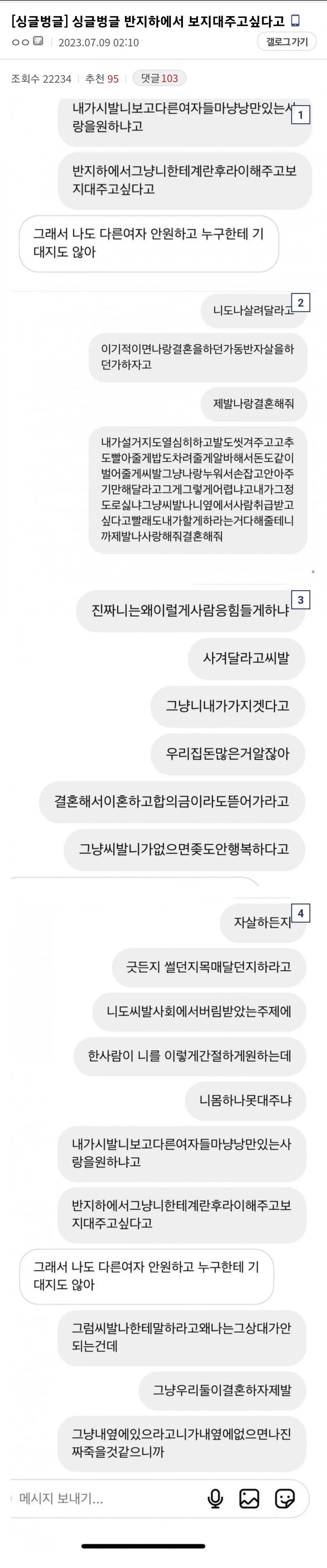
Task: View the attached image numbered 2
Action: [163, 426]
